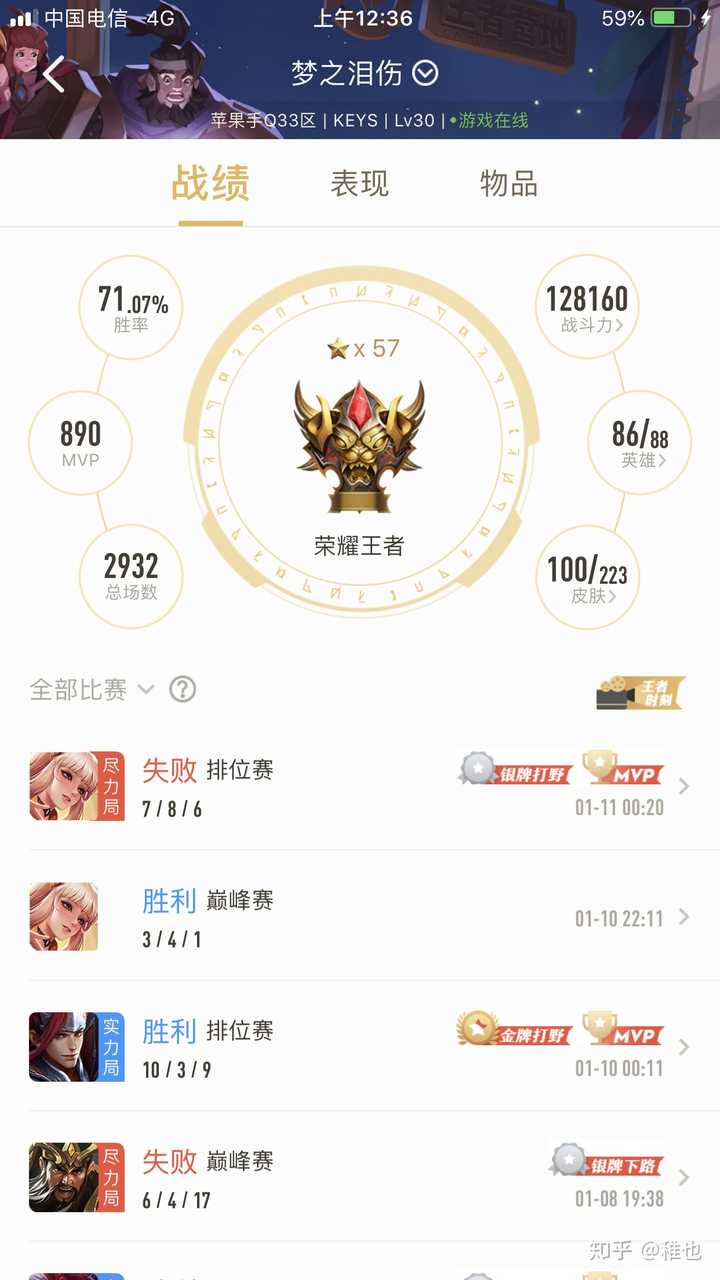Select the 战绩 tab
720x1280 pixels.
coord(210,184)
